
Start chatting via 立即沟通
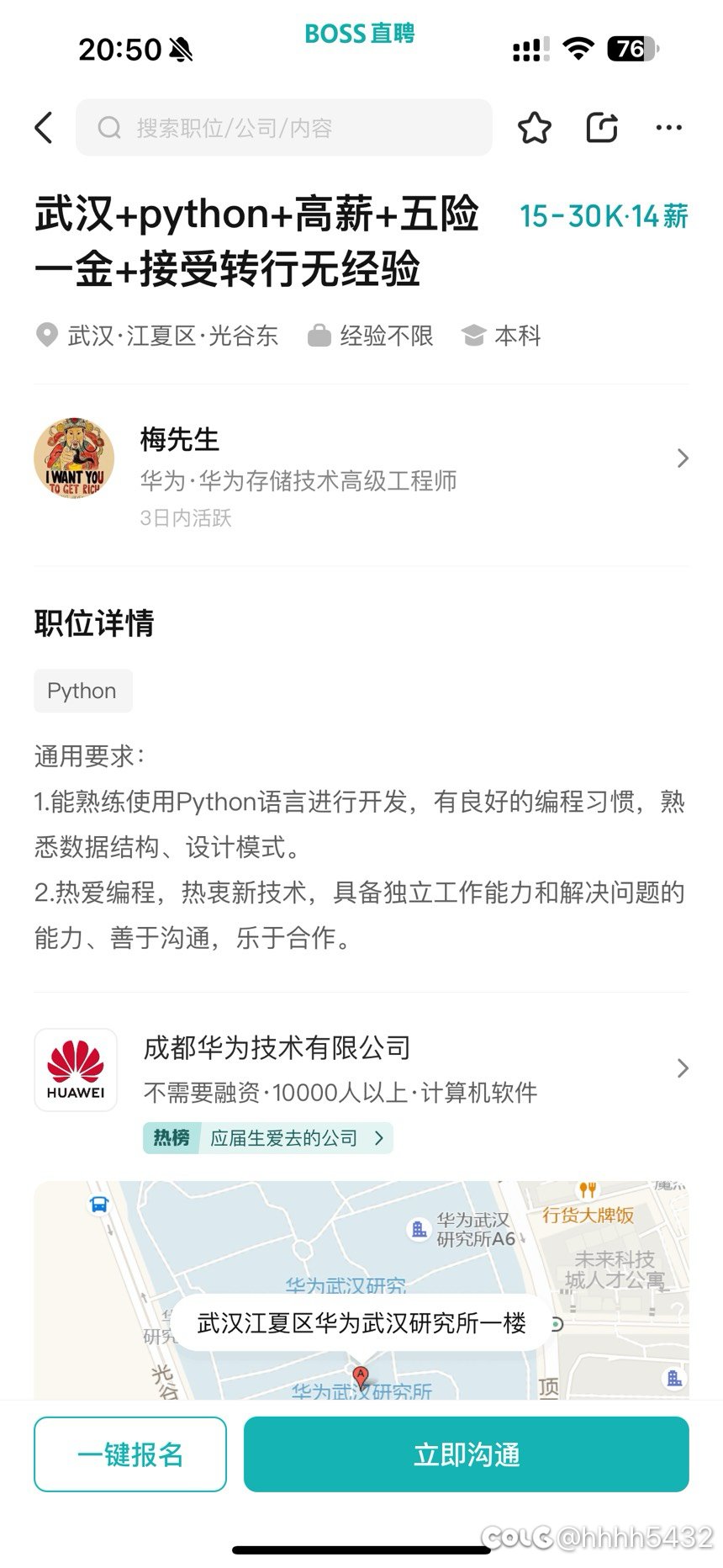466,1454
